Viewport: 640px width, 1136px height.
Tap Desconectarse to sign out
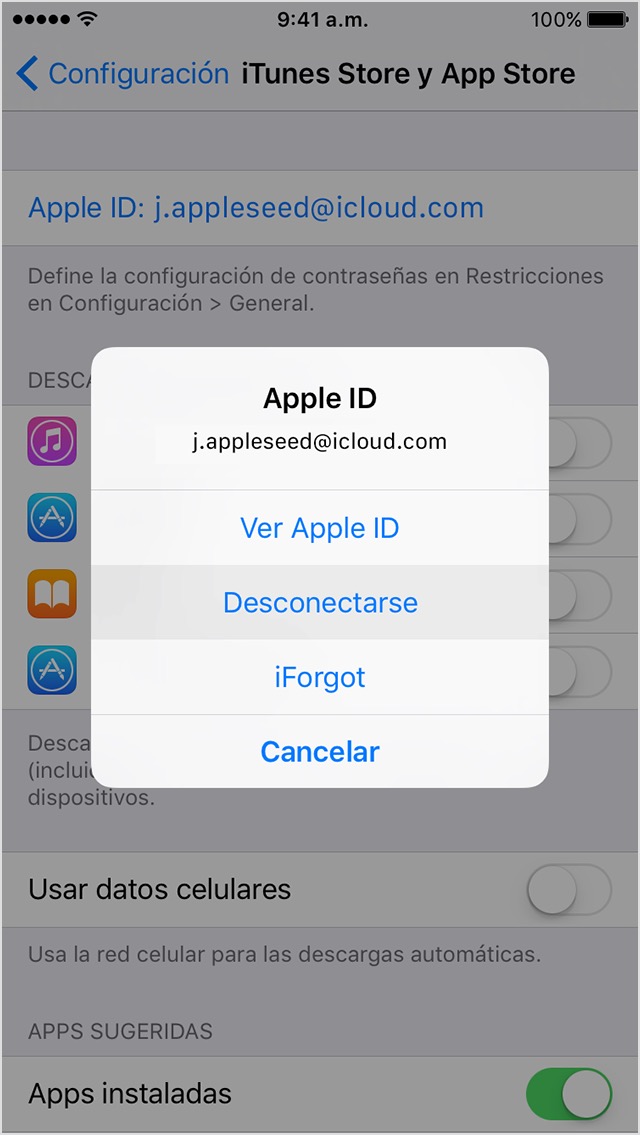point(320,603)
